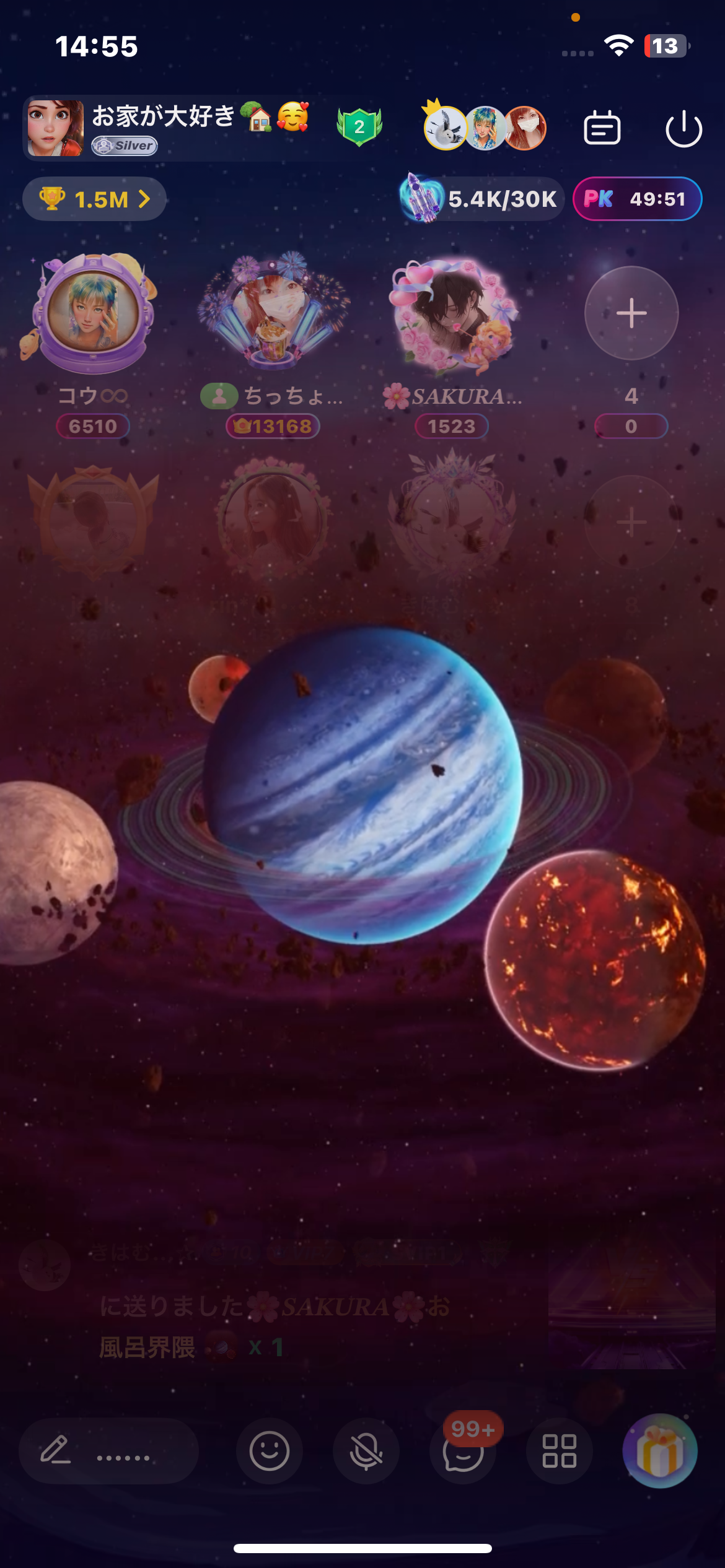The width and height of the screenshot is (725, 1568).
Task: Type a message in the chat field
Action: 108,1451
